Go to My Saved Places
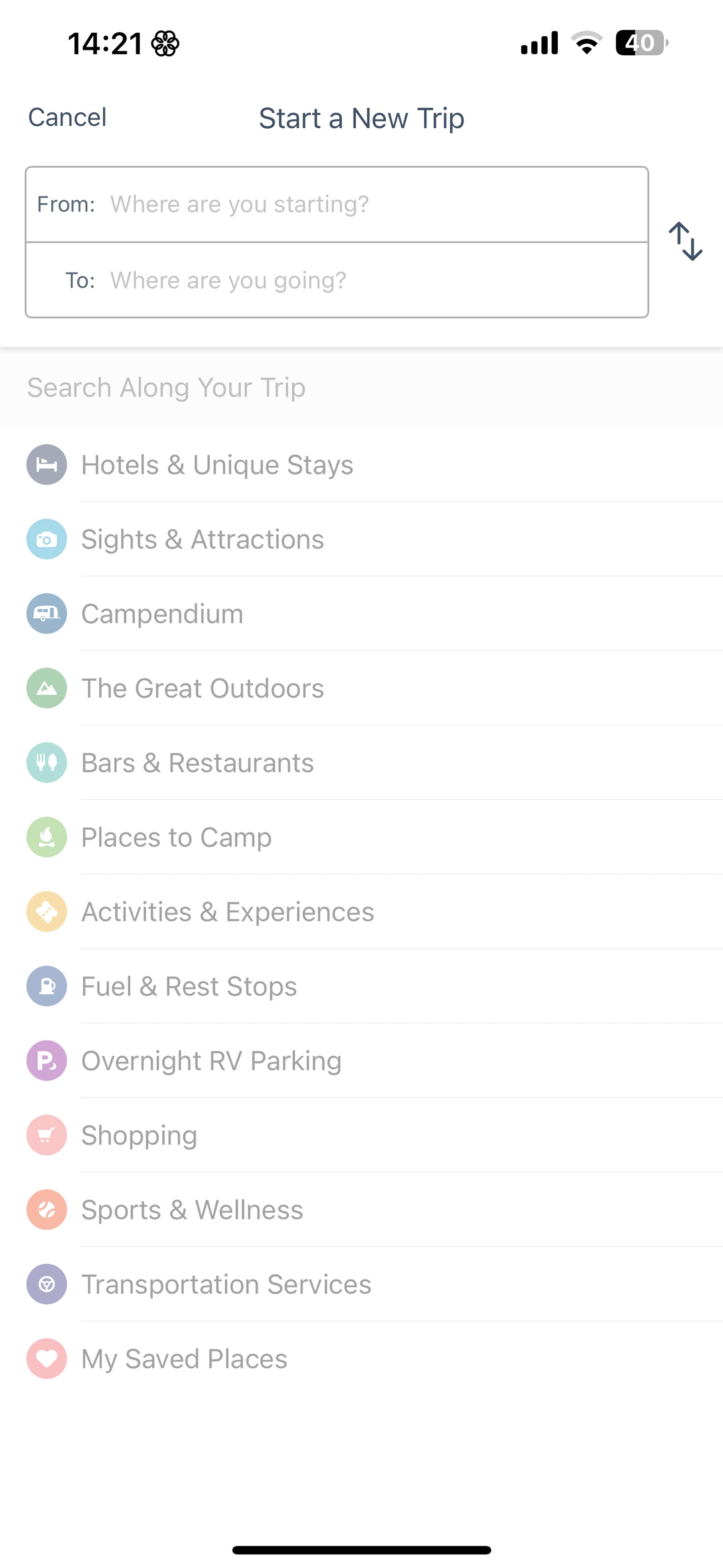723x1568 pixels. pyautogui.click(x=184, y=1359)
